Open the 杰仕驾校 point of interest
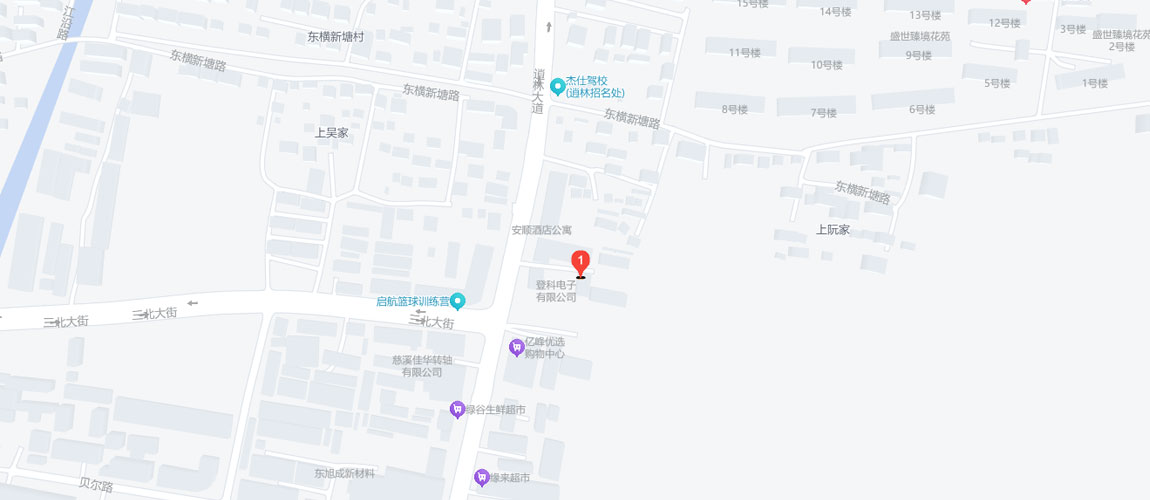1150x500 pixels. coord(557,86)
